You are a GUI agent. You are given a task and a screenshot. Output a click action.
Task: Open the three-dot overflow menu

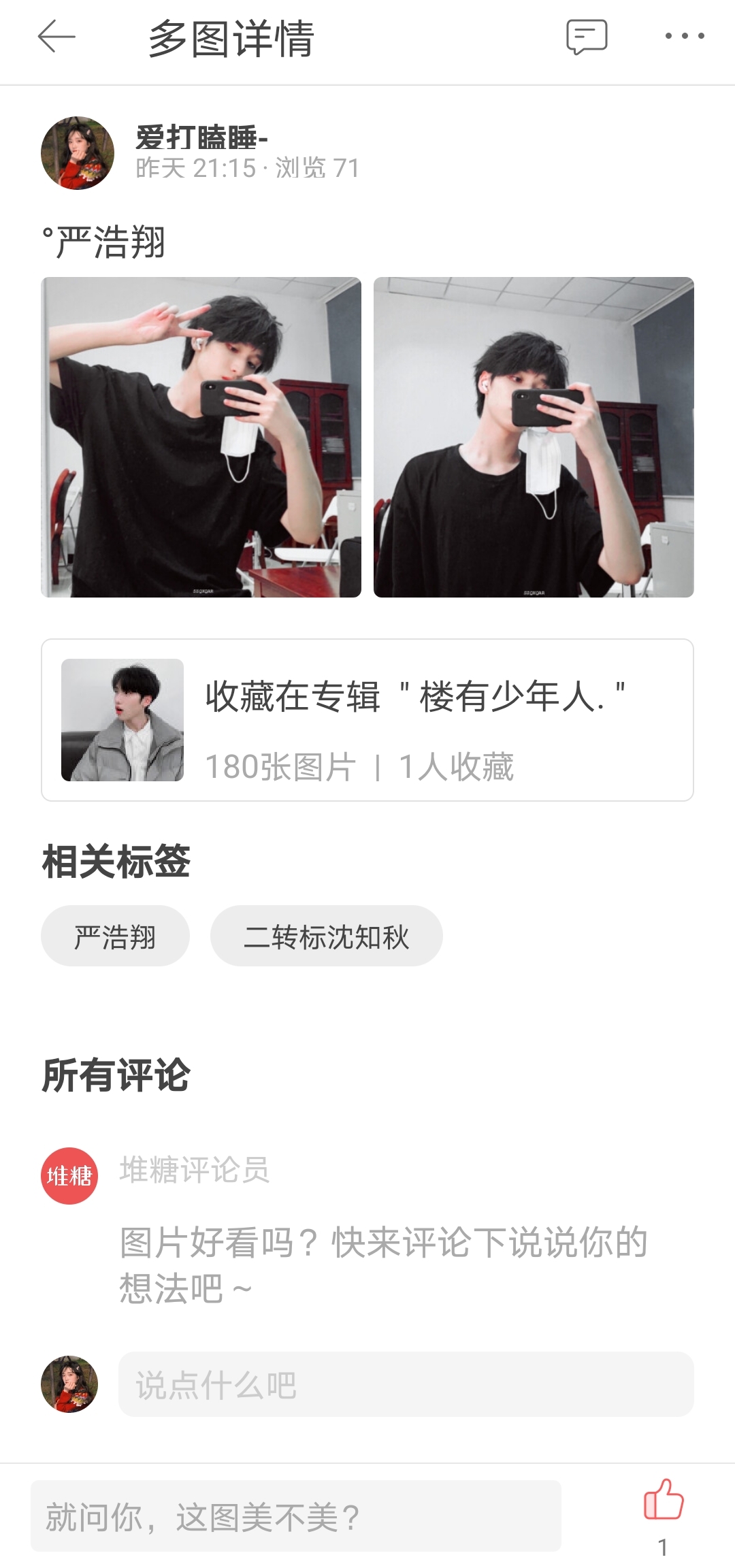(685, 37)
